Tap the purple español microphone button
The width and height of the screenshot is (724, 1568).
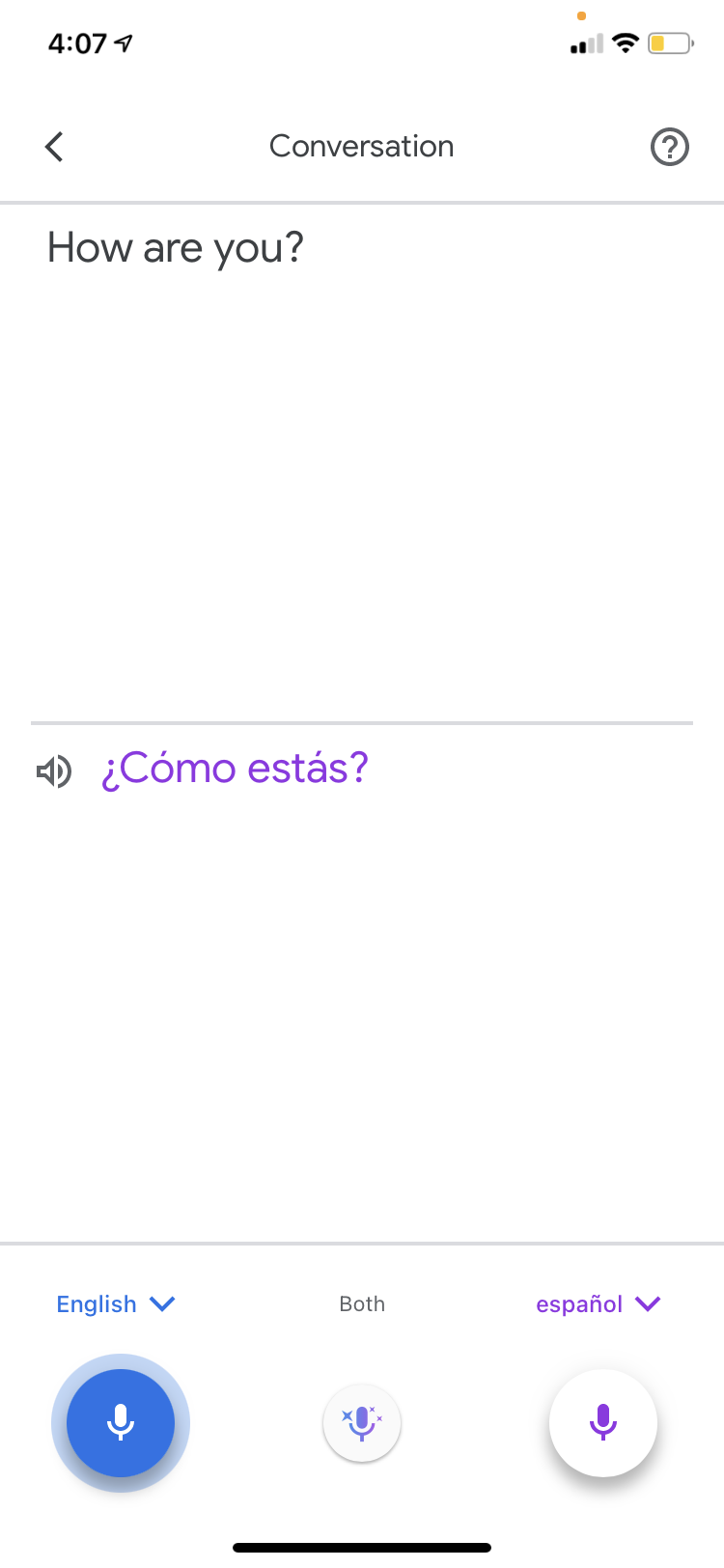click(602, 1422)
